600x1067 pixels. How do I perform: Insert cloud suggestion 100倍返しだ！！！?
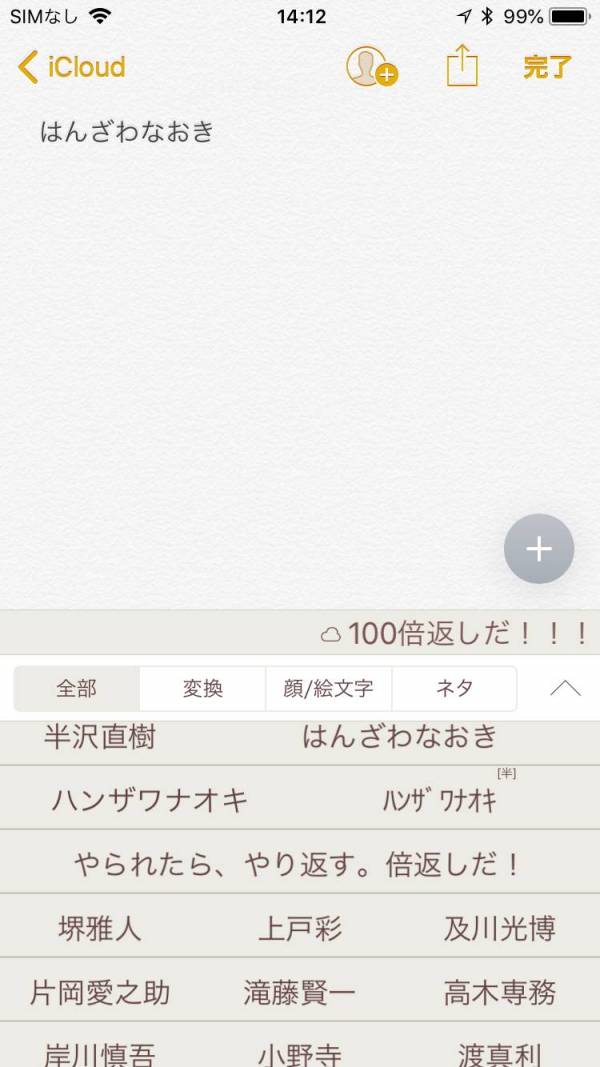455,633
